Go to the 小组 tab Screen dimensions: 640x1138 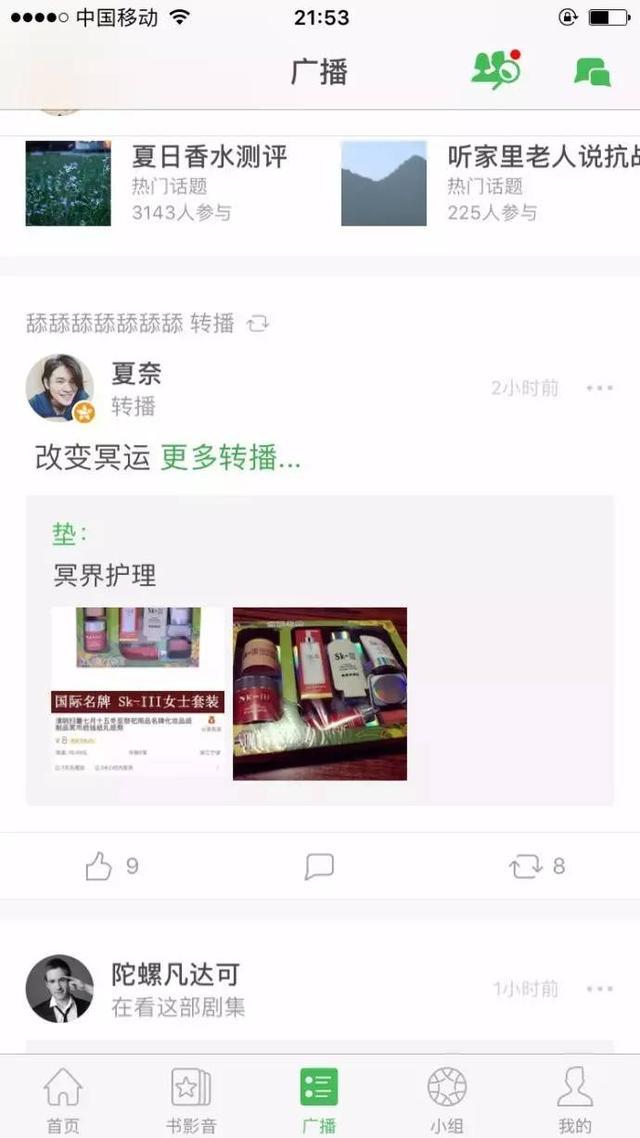(x=446, y=1098)
